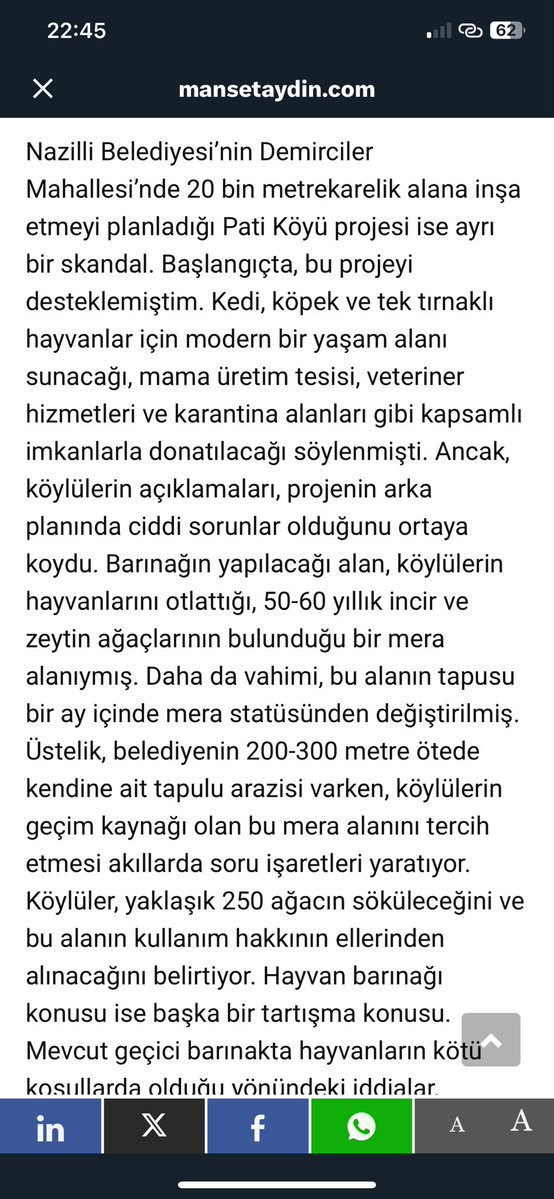Close the in-app browser page
The image size is (554, 1199).
(x=43, y=89)
